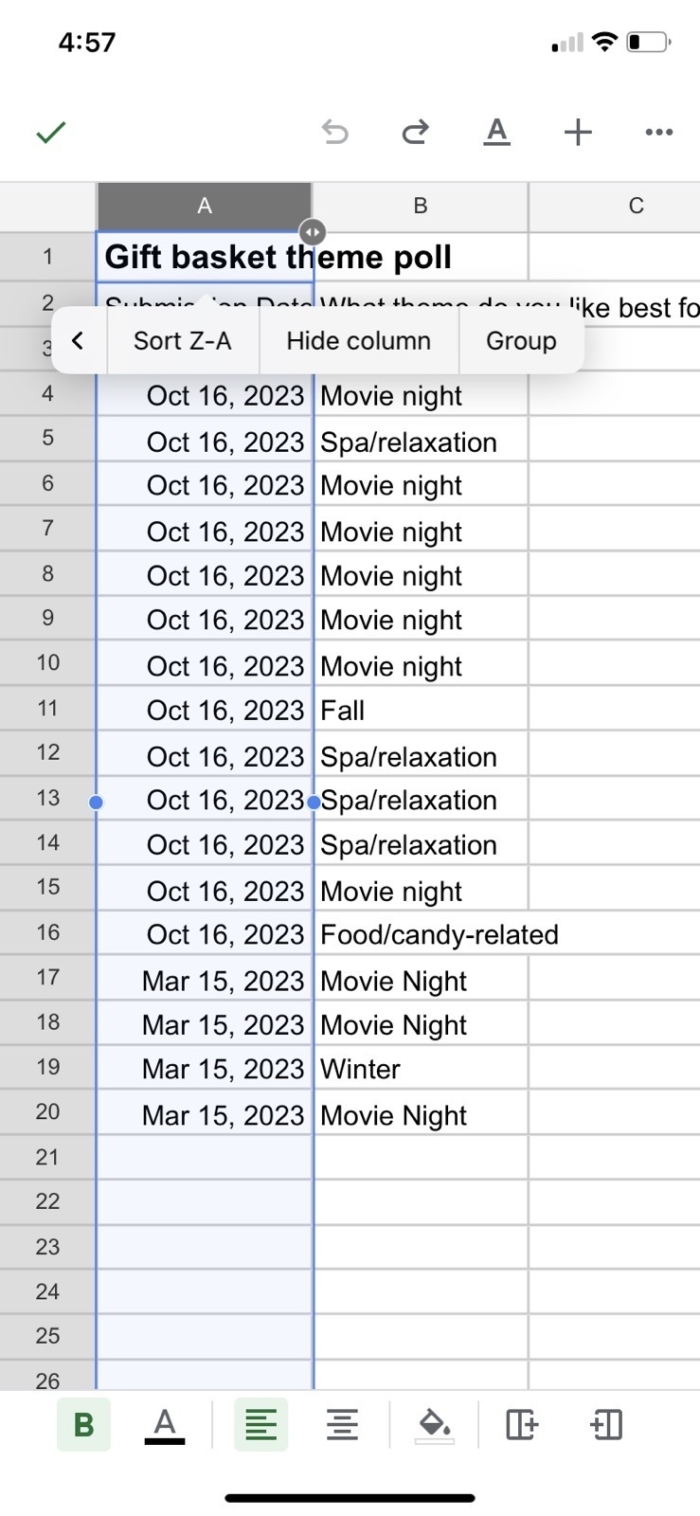Open the three-dot overflow menu
This screenshot has height=1516, width=700.
tap(658, 132)
